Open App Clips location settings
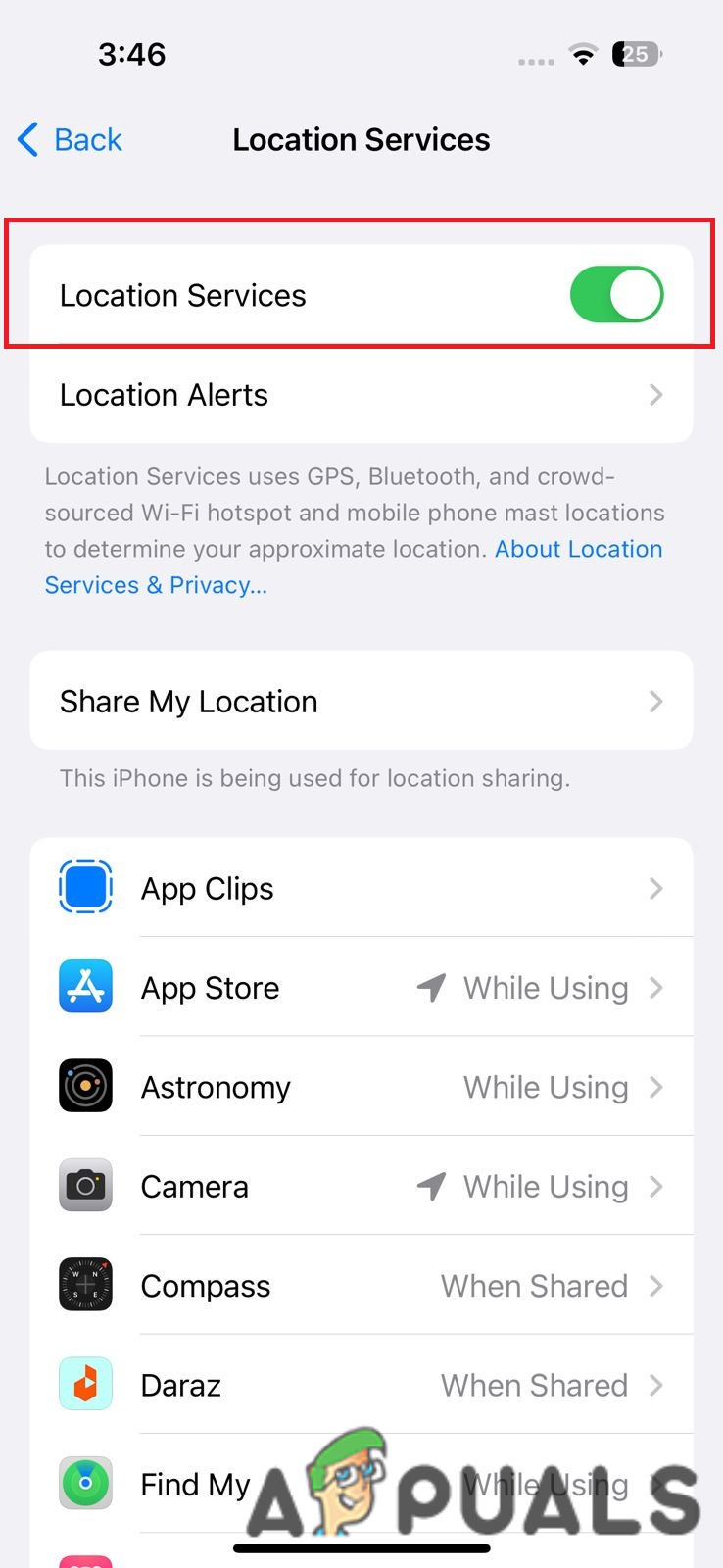Viewport: 723px width, 1568px height. [x=361, y=889]
